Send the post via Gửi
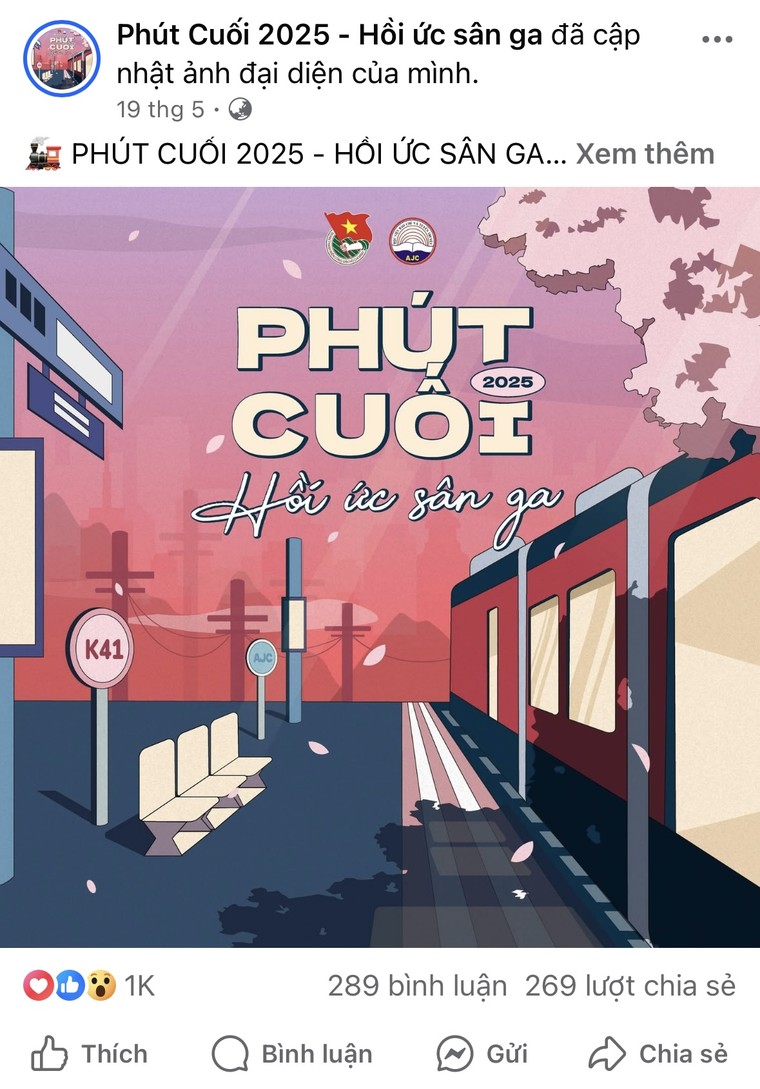This screenshot has width=760, height=1089. click(482, 1054)
